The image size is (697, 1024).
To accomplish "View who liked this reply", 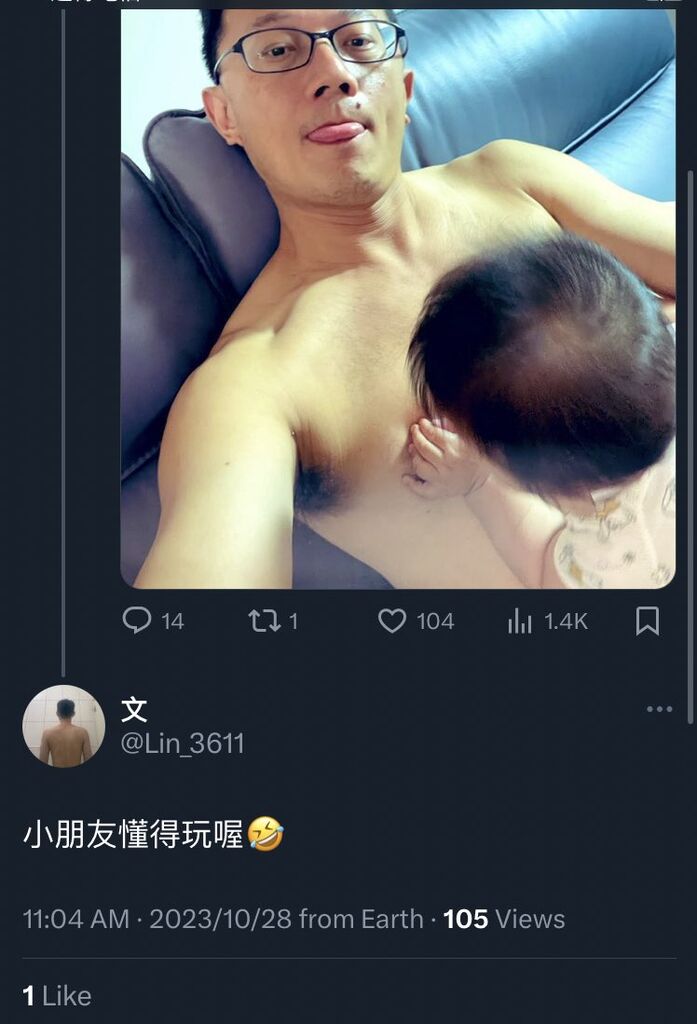I will point(57,995).
